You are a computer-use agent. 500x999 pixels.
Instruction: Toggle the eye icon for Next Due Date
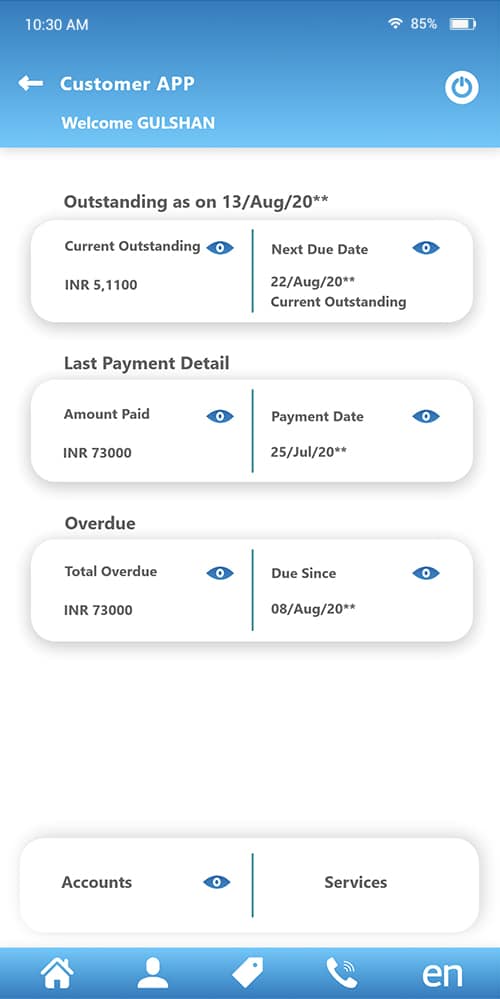click(x=426, y=248)
